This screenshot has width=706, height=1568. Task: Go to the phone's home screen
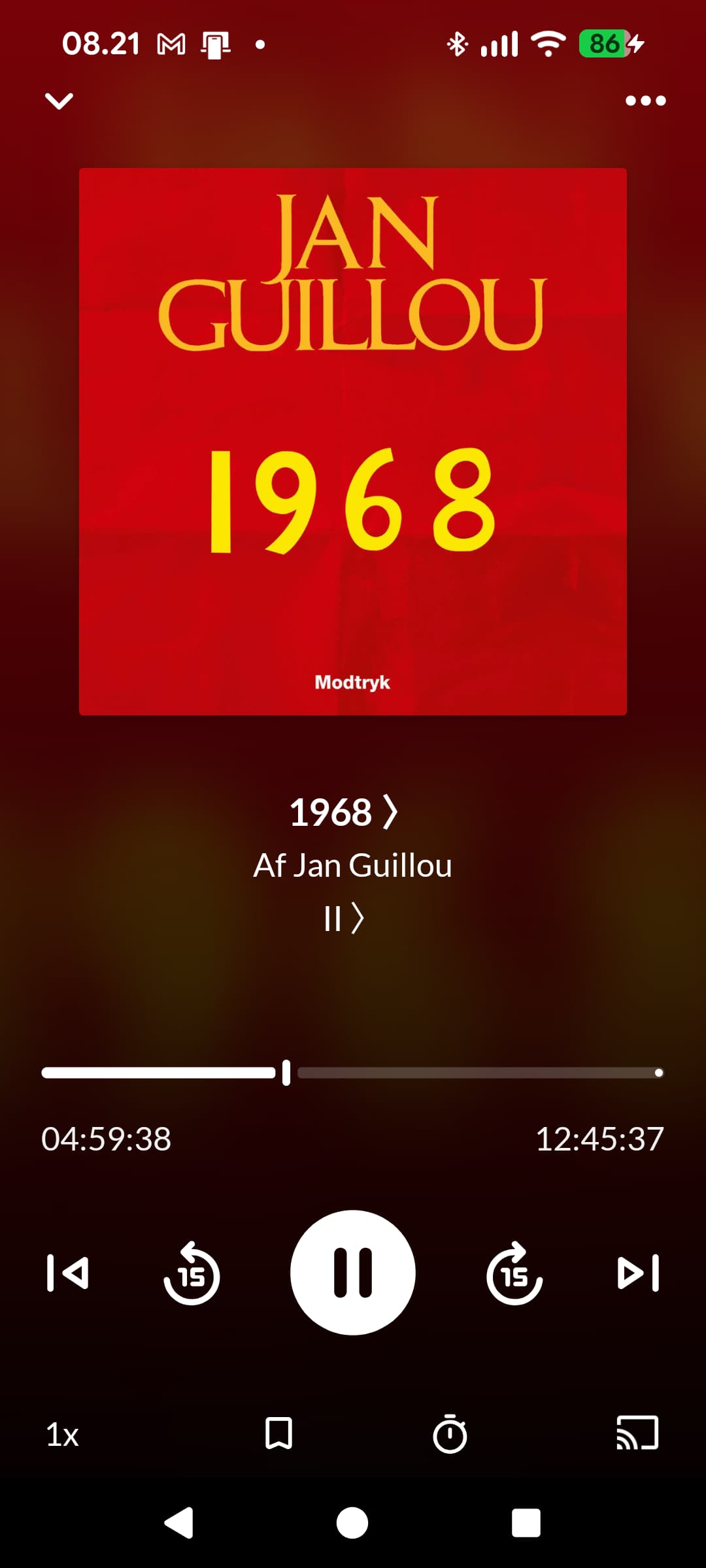pyautogui.click(x=352, y=1523)
